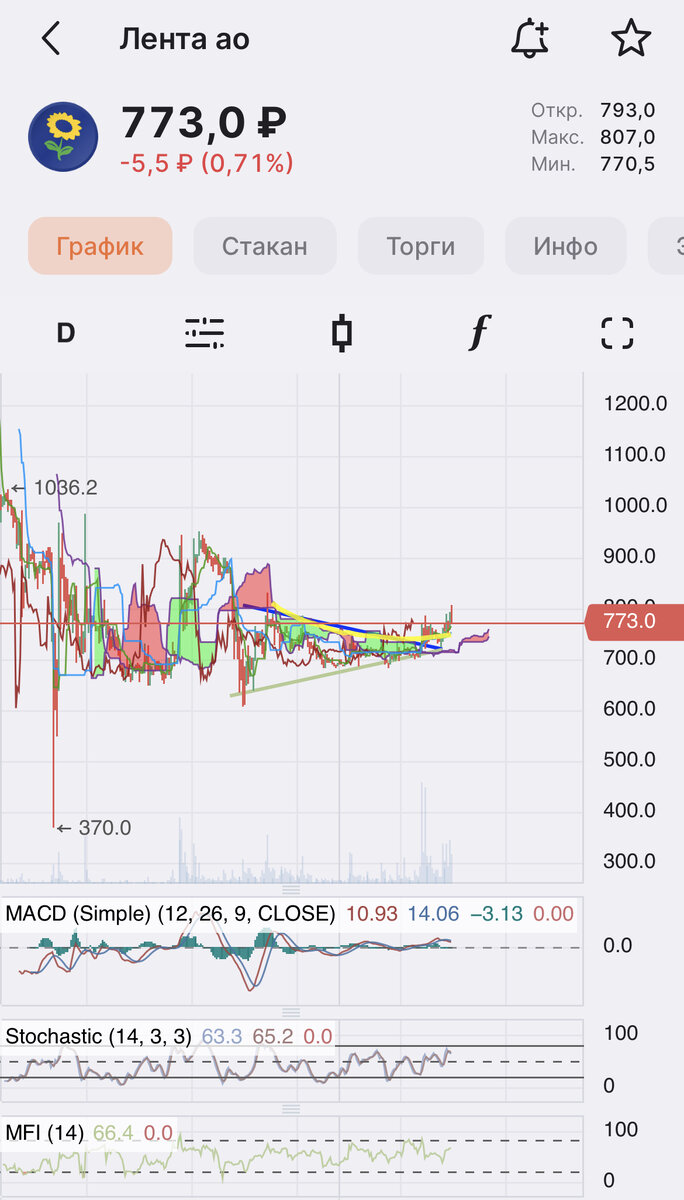684x1200 pixels.
Task: Change the candlestick chart type
Action: [341, 333]
